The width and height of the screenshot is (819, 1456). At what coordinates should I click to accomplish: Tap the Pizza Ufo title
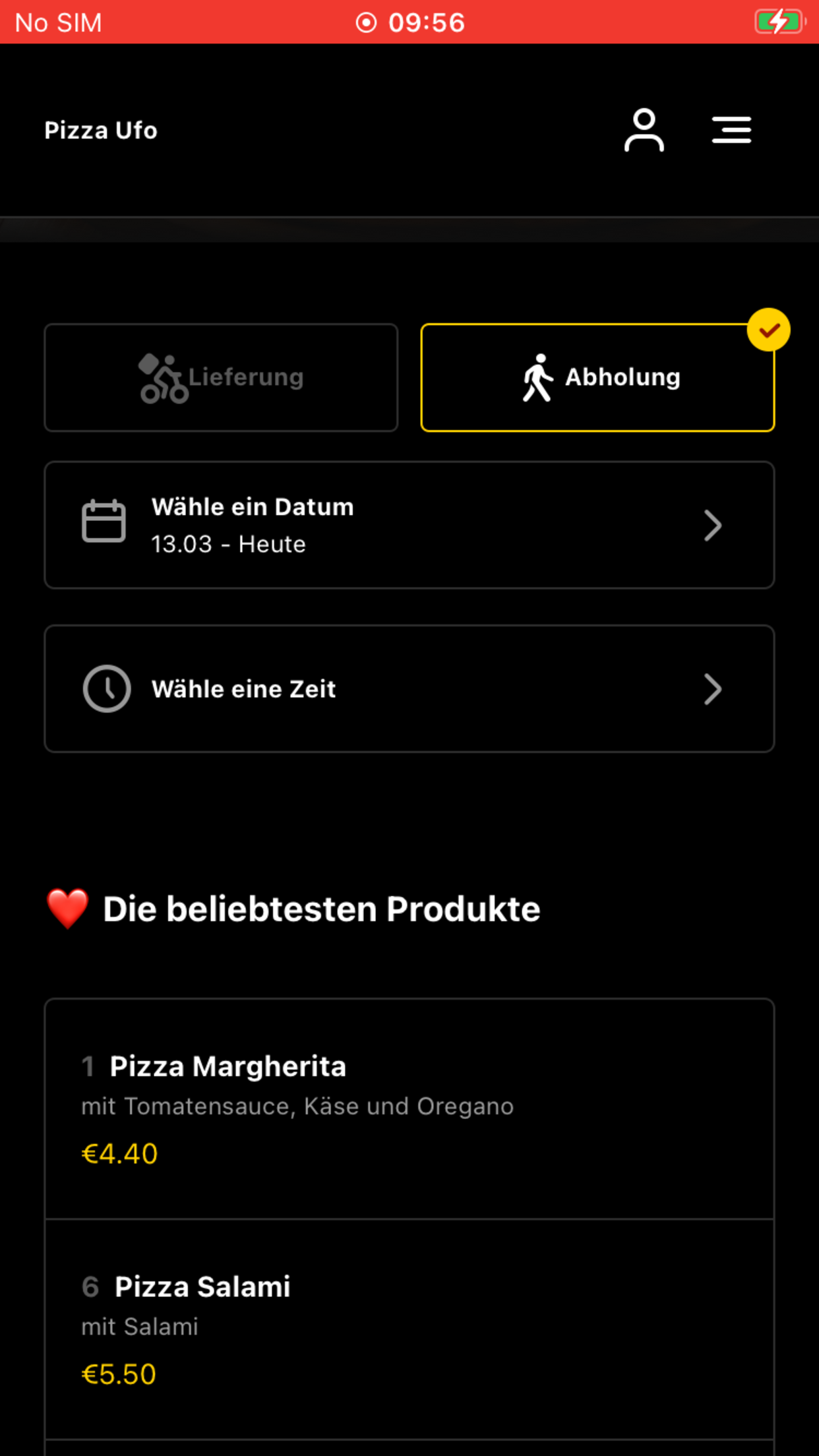[x=101, y=130]
